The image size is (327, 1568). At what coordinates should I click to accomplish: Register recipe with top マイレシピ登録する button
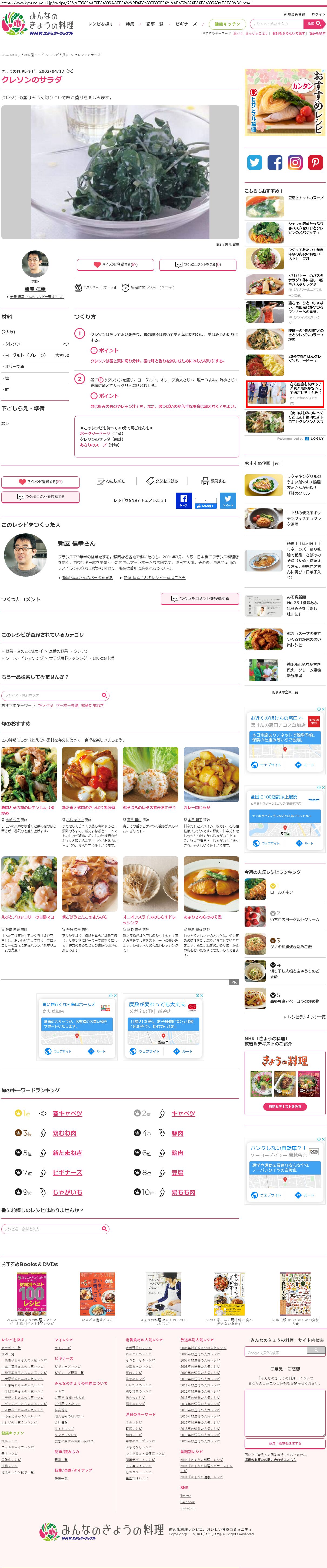point(115,264)
